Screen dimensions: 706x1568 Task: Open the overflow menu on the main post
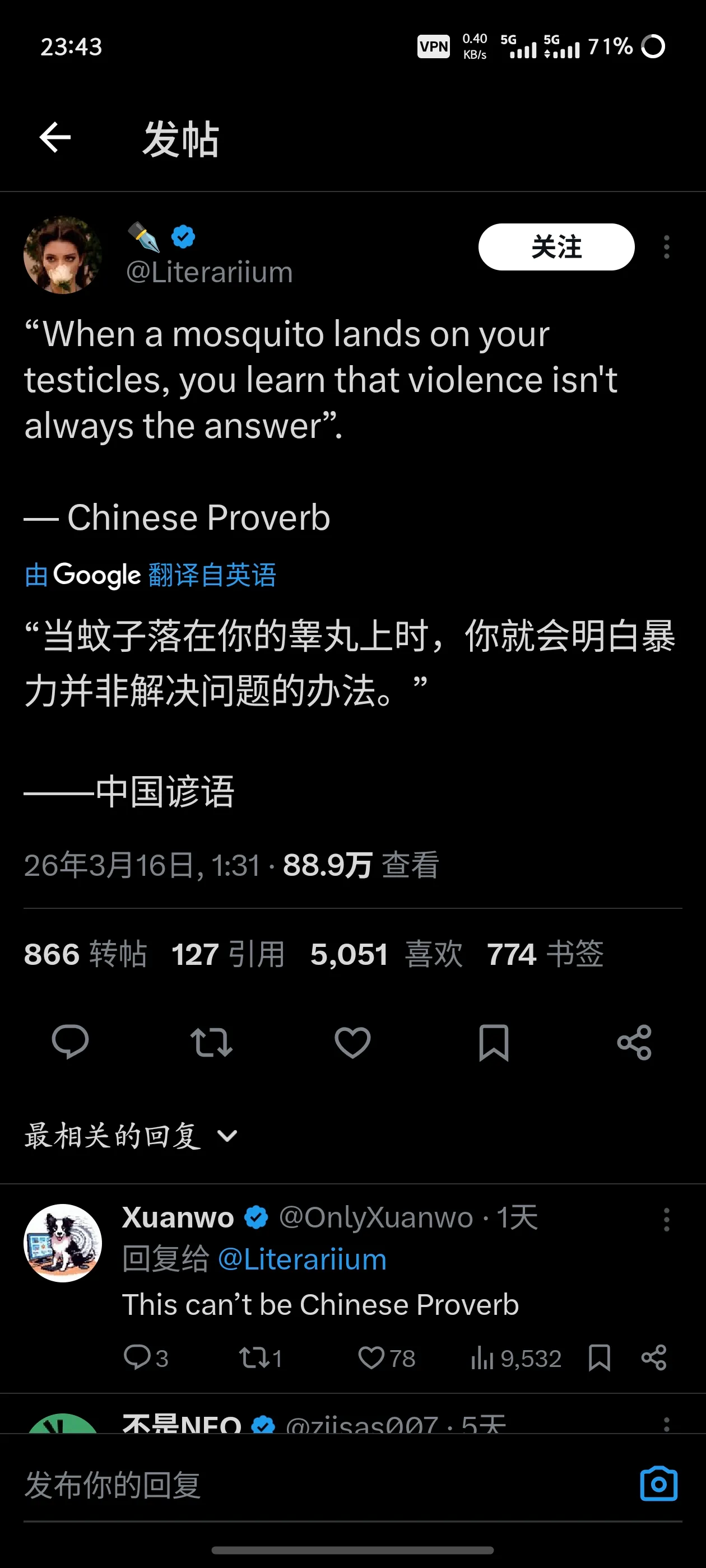click(666, 247)
